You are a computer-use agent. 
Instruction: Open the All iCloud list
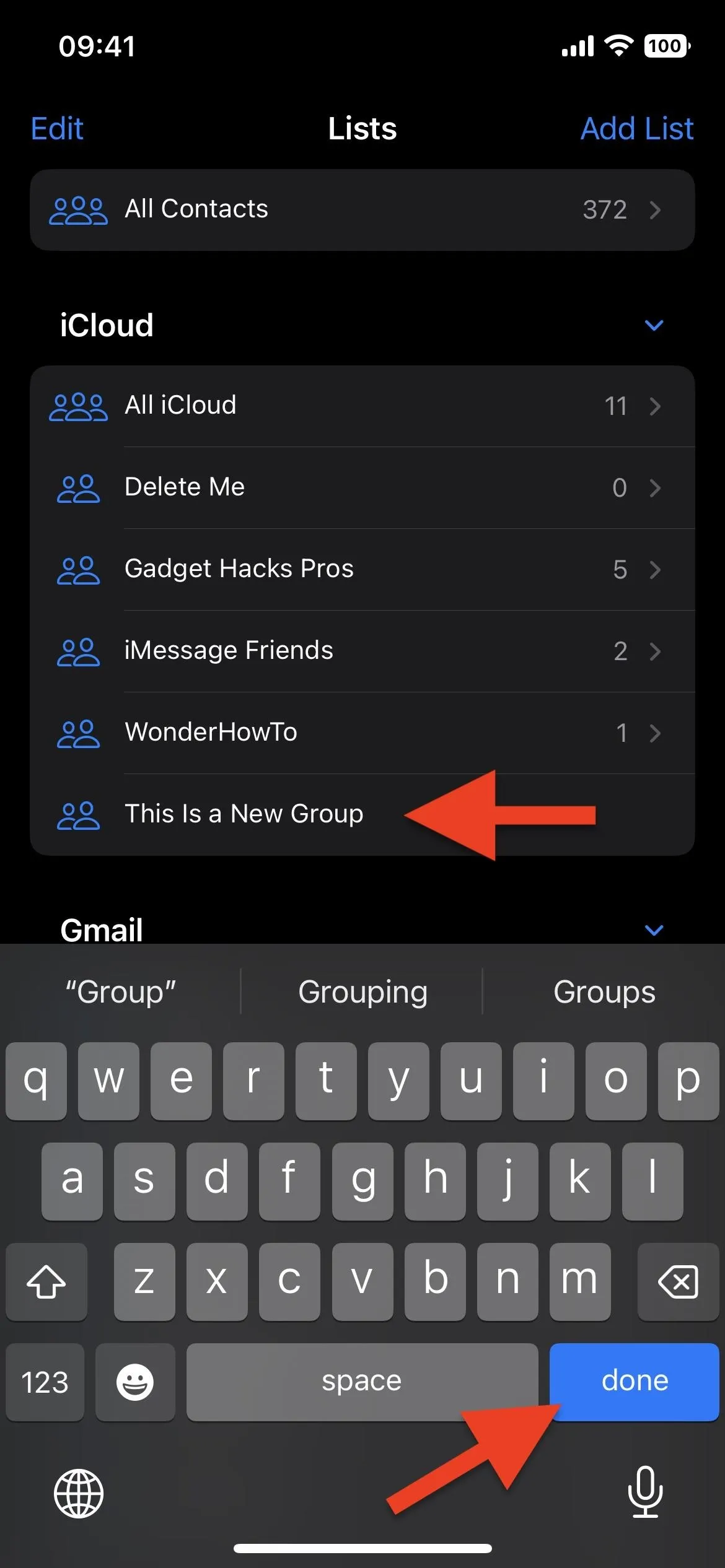(x=362, y=406)
